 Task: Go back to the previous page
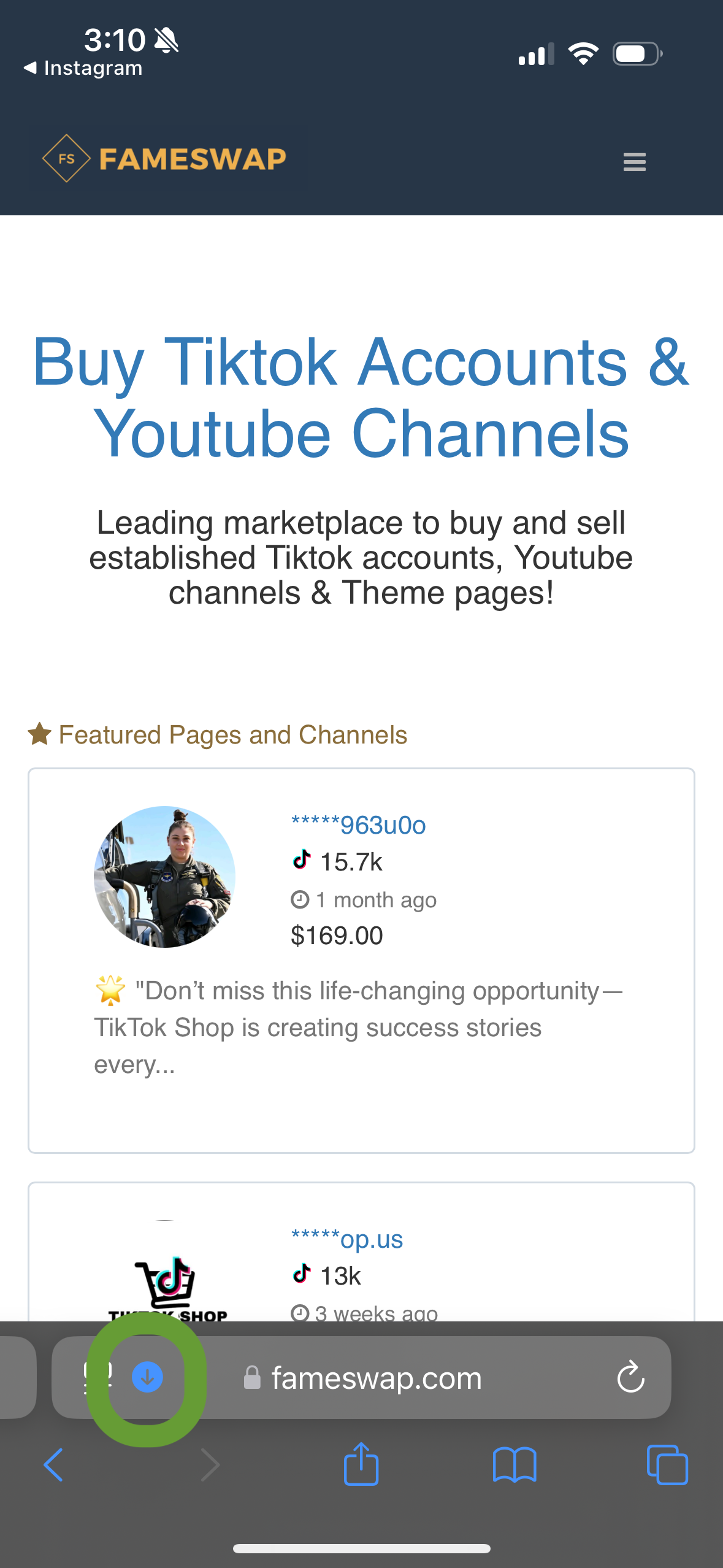coord(54,1465)
